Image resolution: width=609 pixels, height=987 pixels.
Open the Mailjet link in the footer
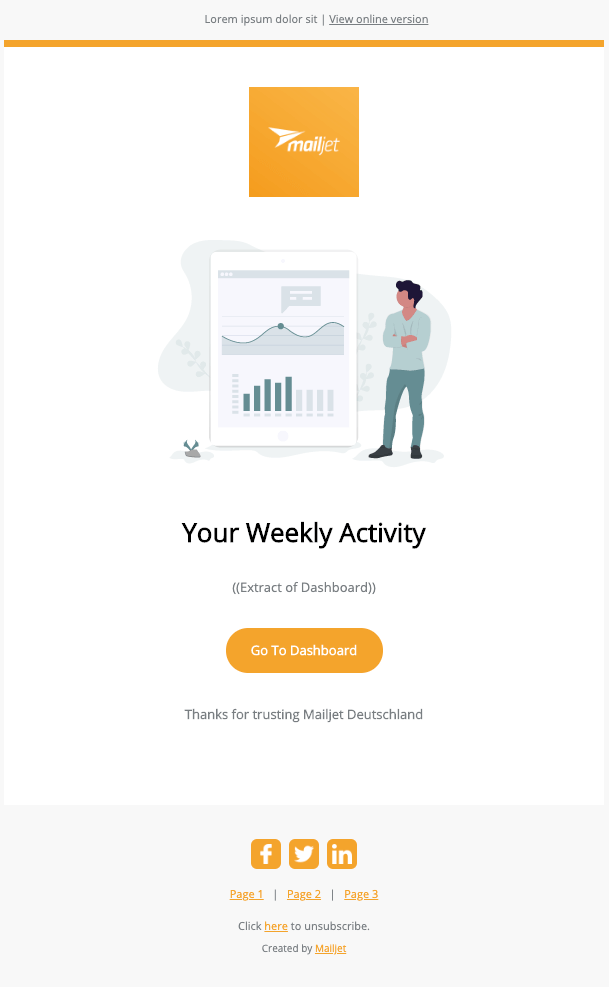click(330, 948)
